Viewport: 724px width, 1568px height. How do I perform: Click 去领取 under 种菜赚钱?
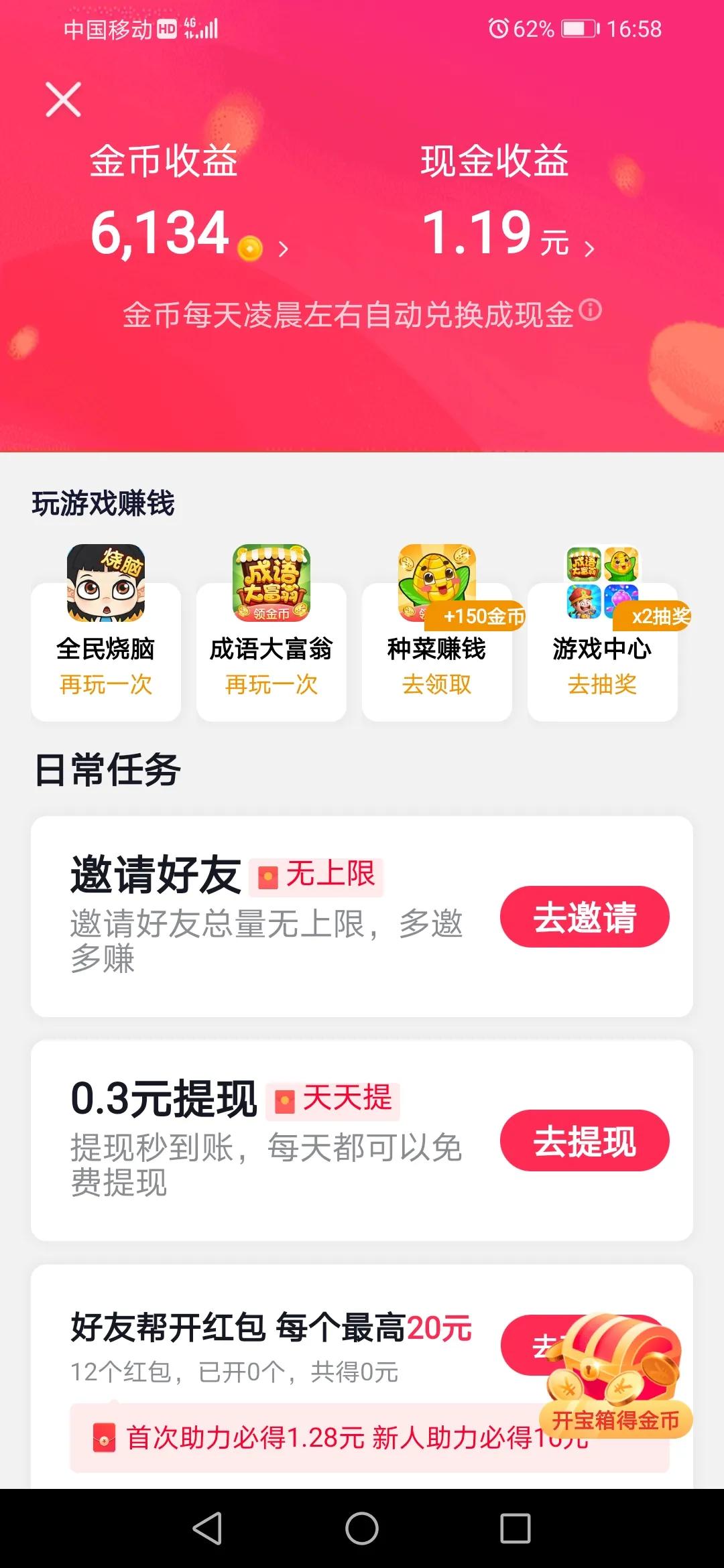coord(436,685)
